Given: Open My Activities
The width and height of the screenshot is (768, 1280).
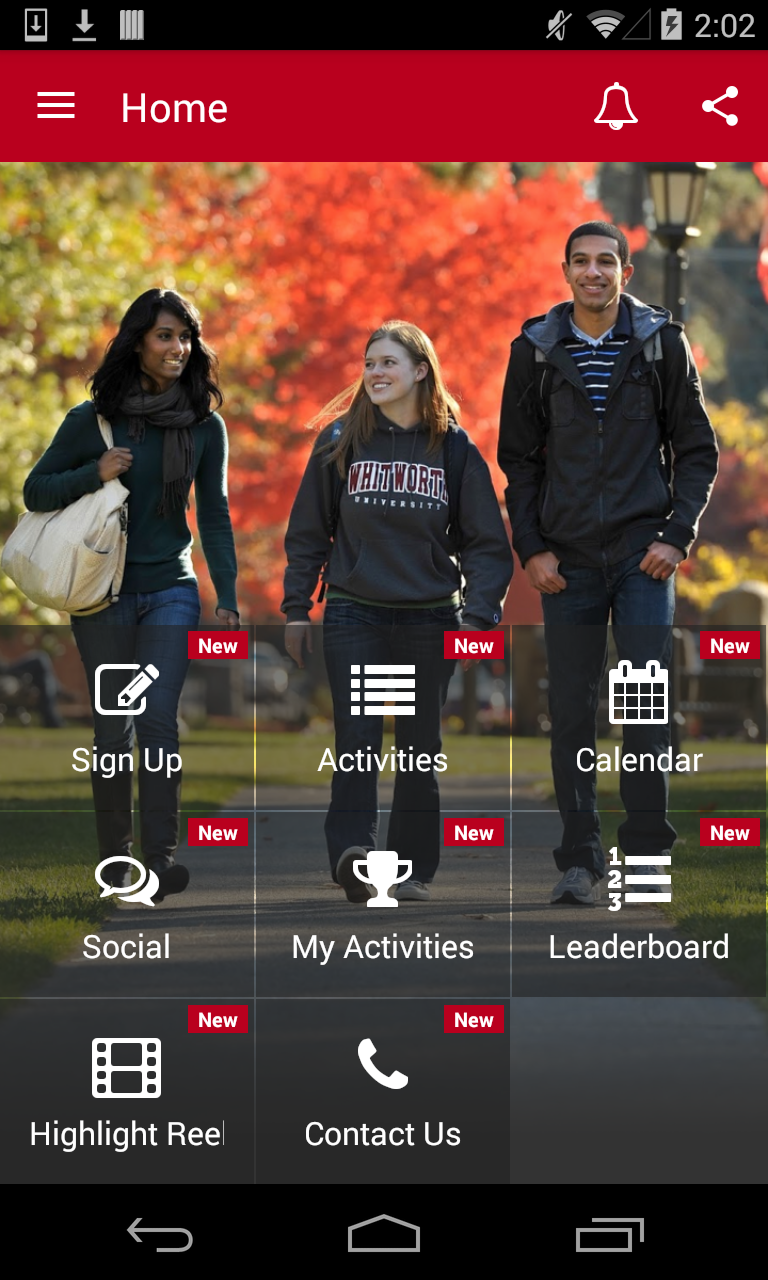Looking at the screenshot, I should tap(383, 905).
